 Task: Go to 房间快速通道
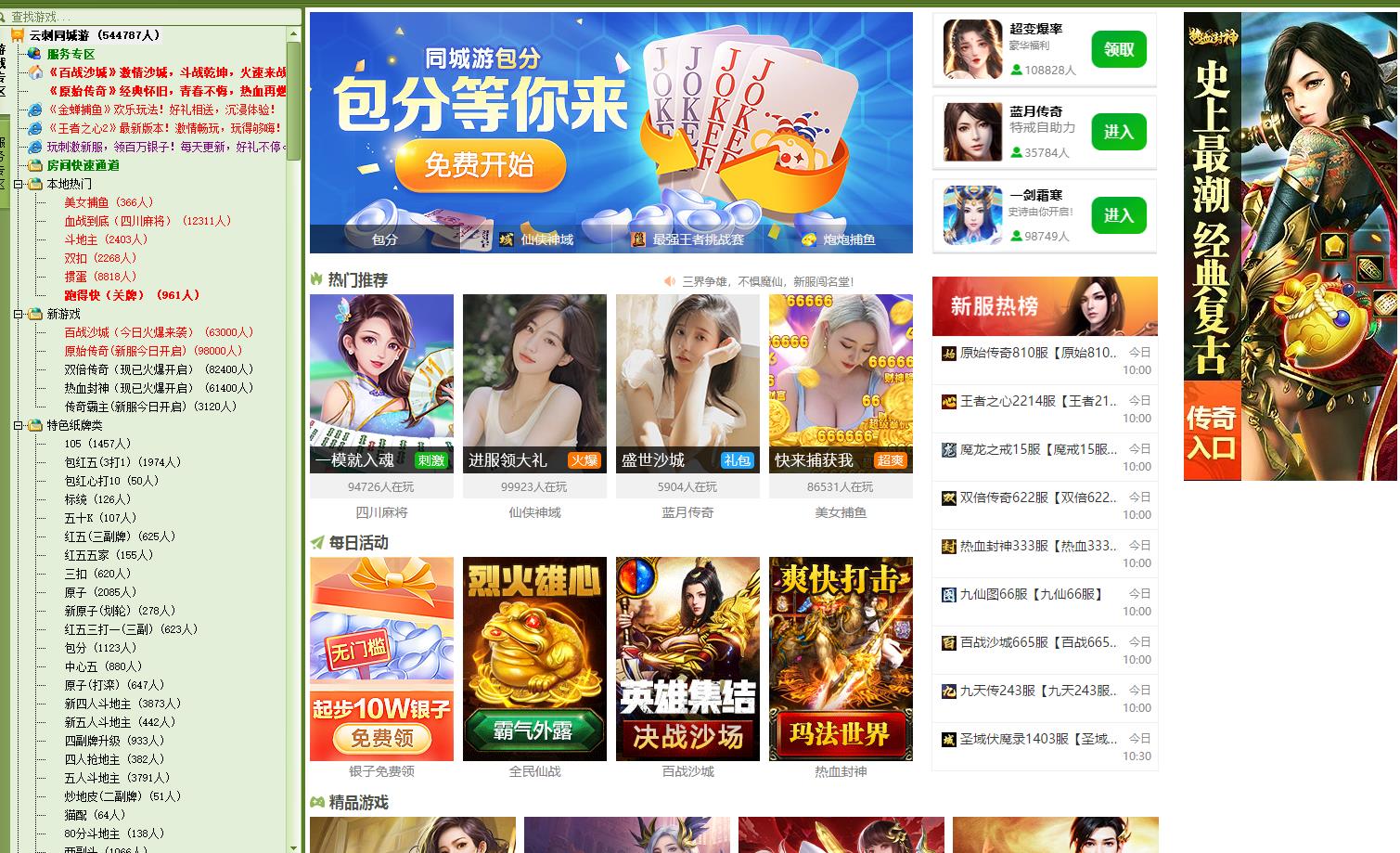pos(83,165)
